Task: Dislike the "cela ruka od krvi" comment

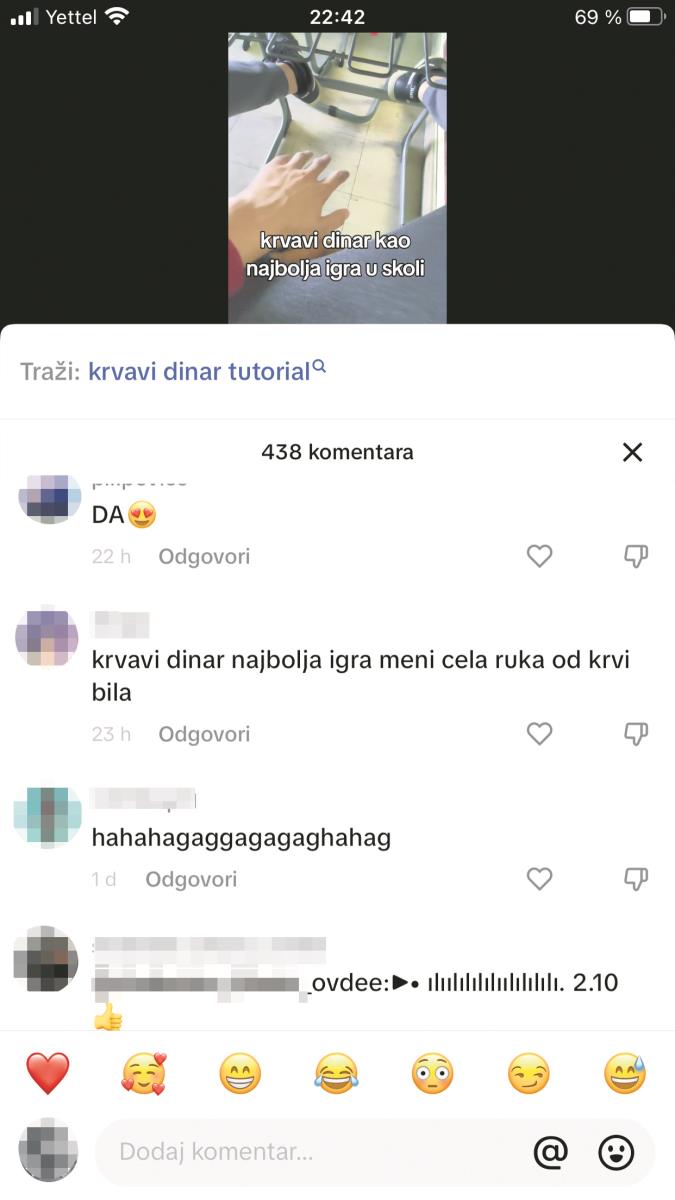Action: pos(636,734)
